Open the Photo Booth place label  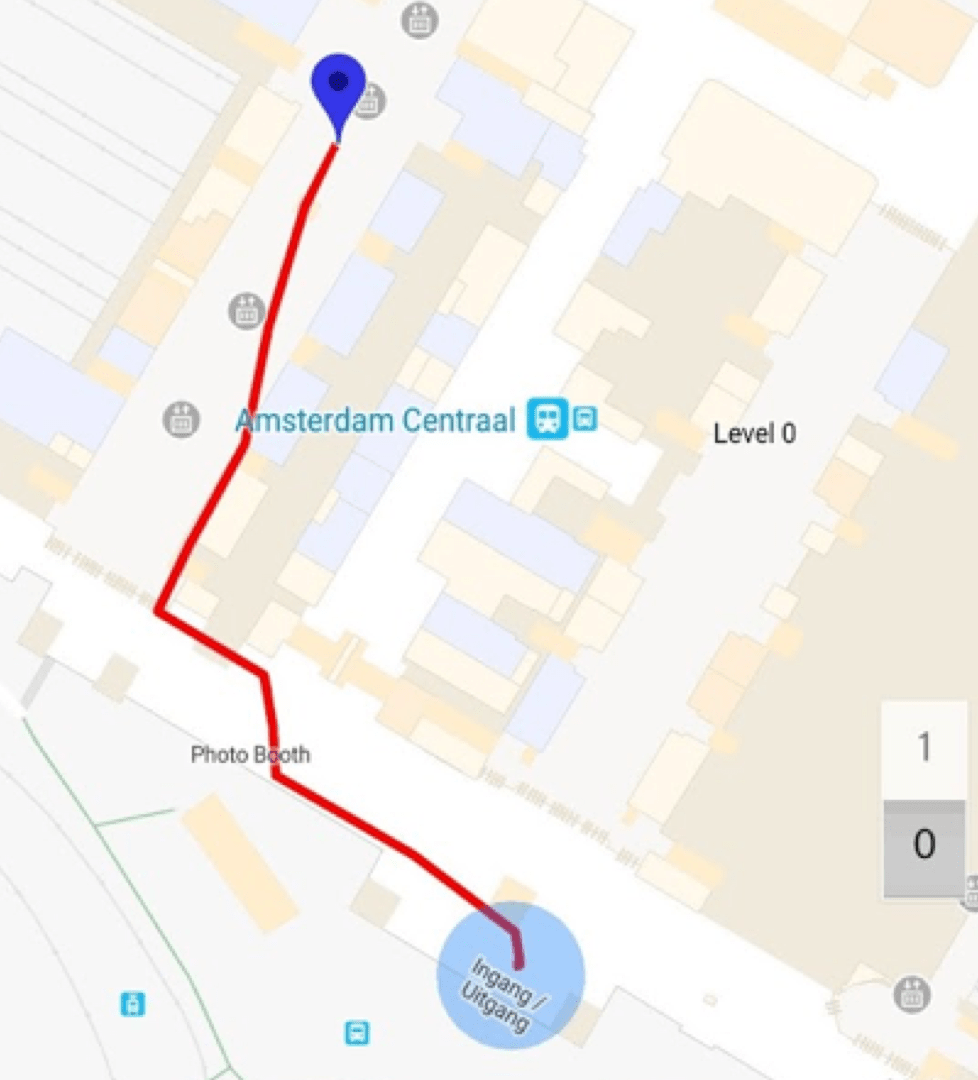click(250, 755)
